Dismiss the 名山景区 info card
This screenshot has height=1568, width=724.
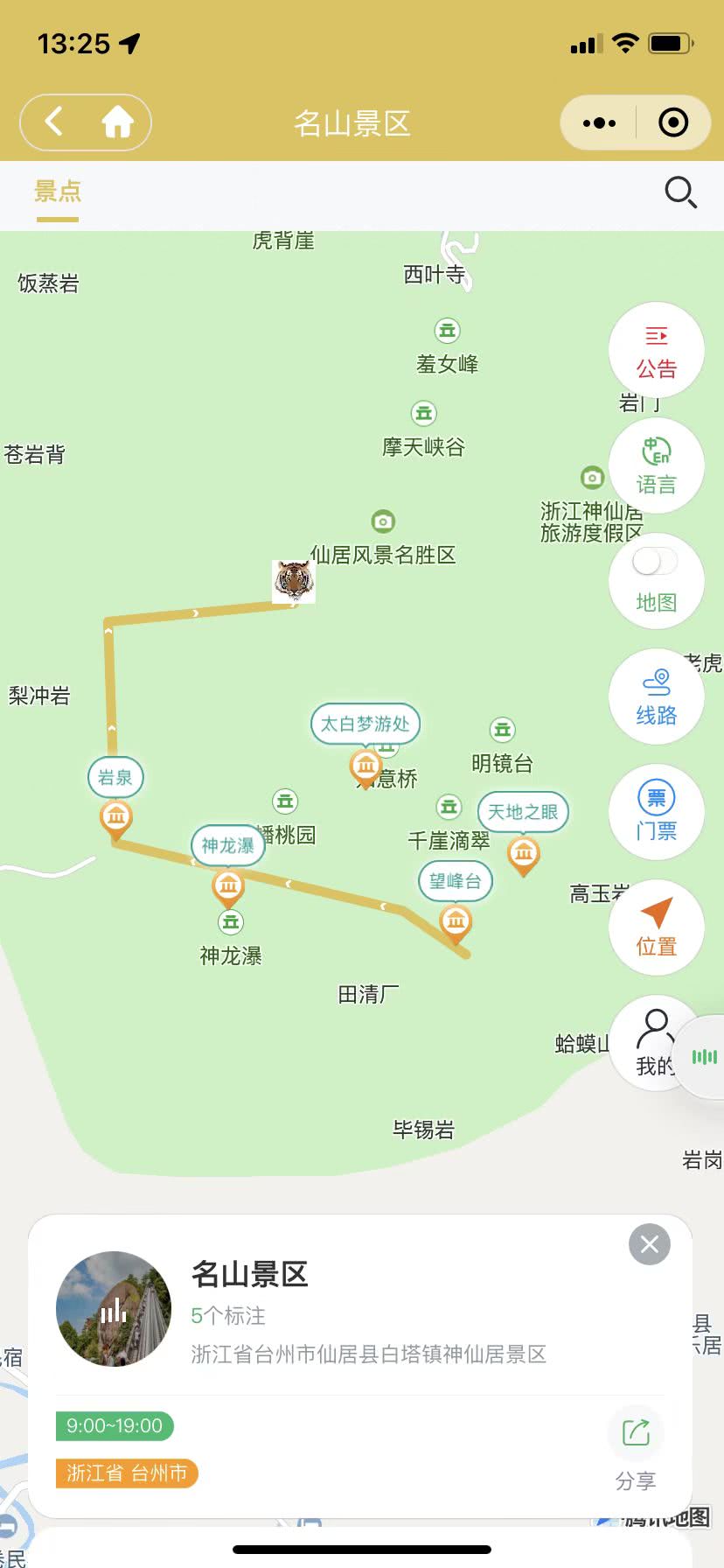649,1244
